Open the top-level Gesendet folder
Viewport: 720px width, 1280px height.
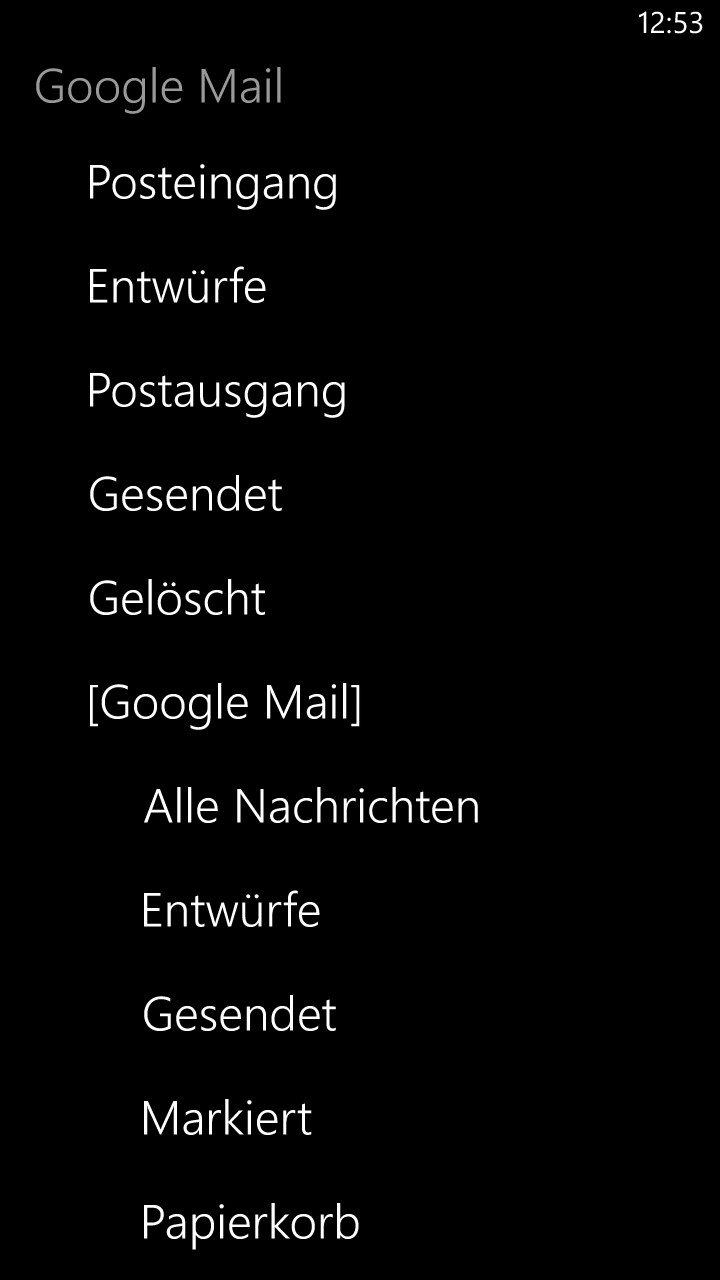tap(186, 495)
